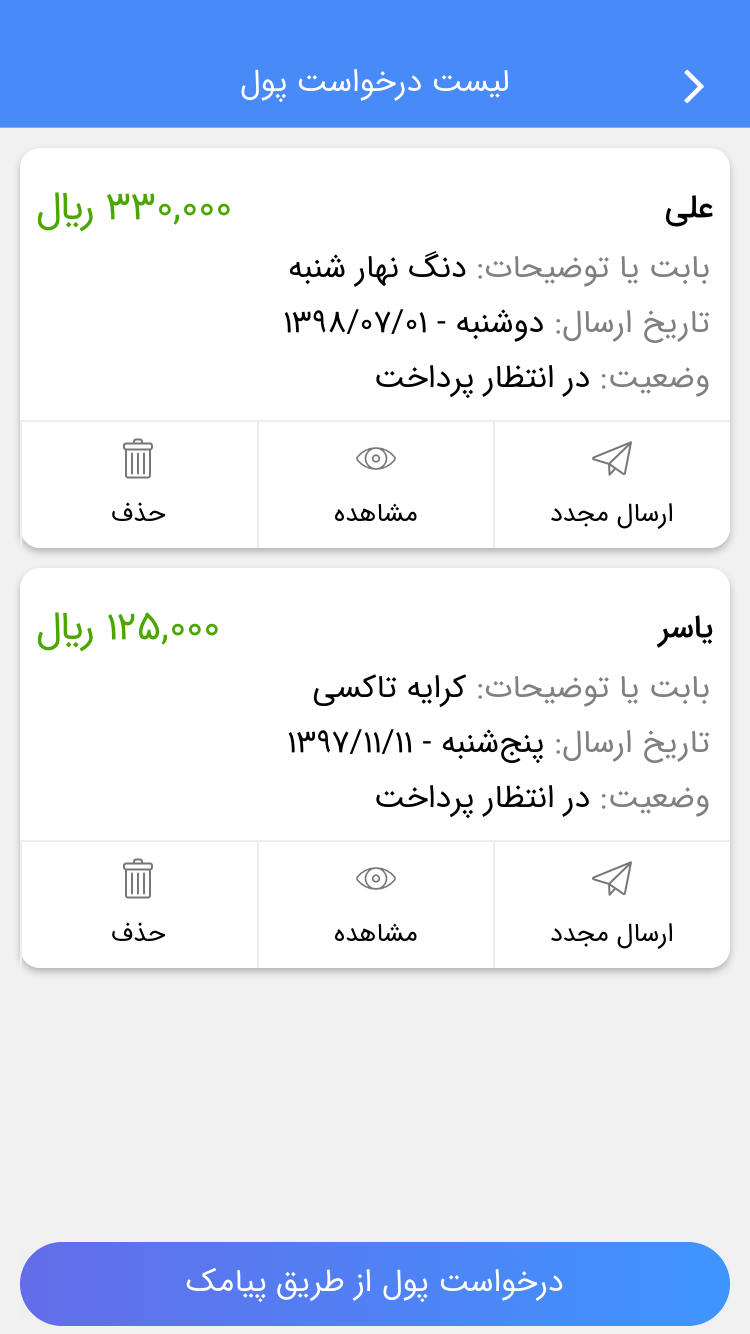Go back using the header arrow
The width and height of the screenshot is (750, 1334).
pos(693,86)
